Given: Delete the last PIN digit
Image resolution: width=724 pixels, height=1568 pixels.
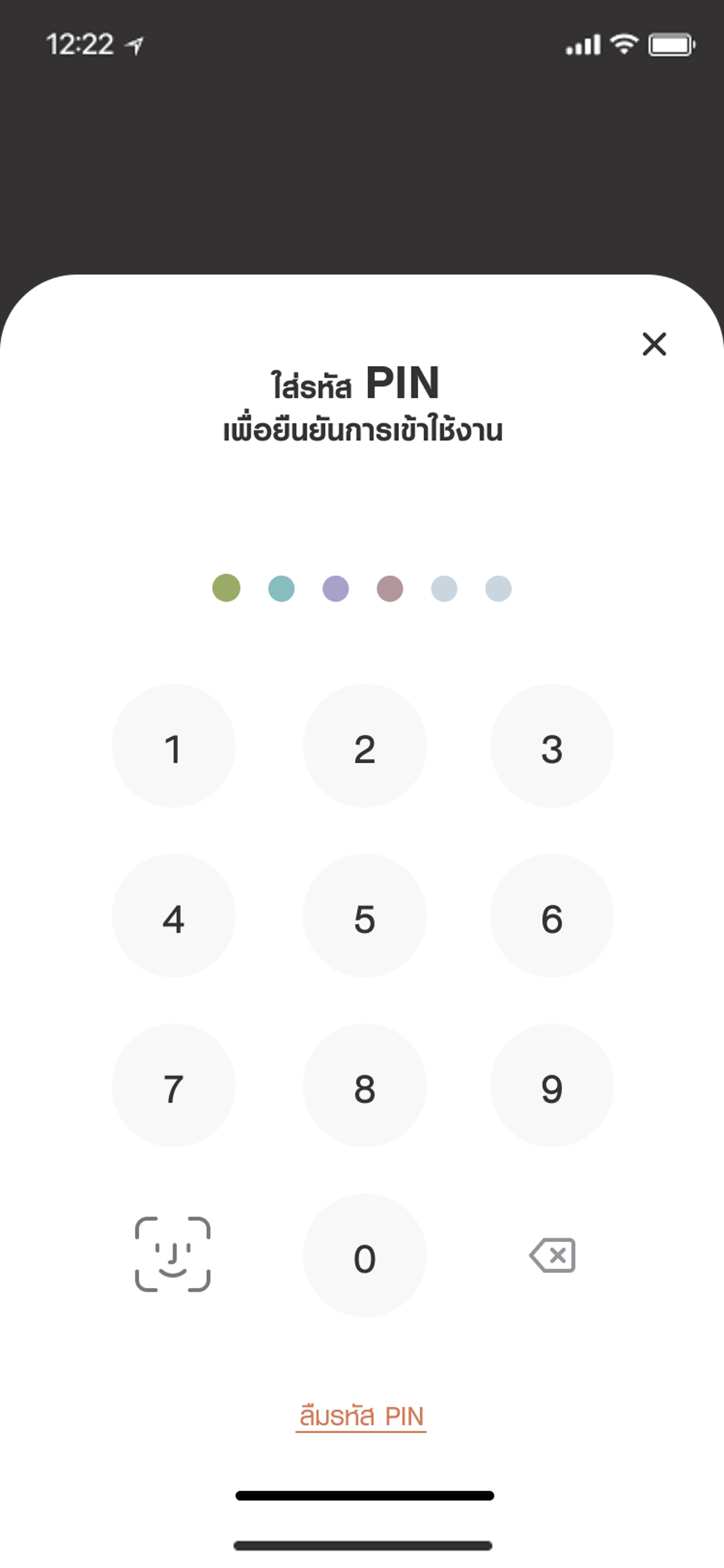Looking at the screenshot, I should point(552,1255).
